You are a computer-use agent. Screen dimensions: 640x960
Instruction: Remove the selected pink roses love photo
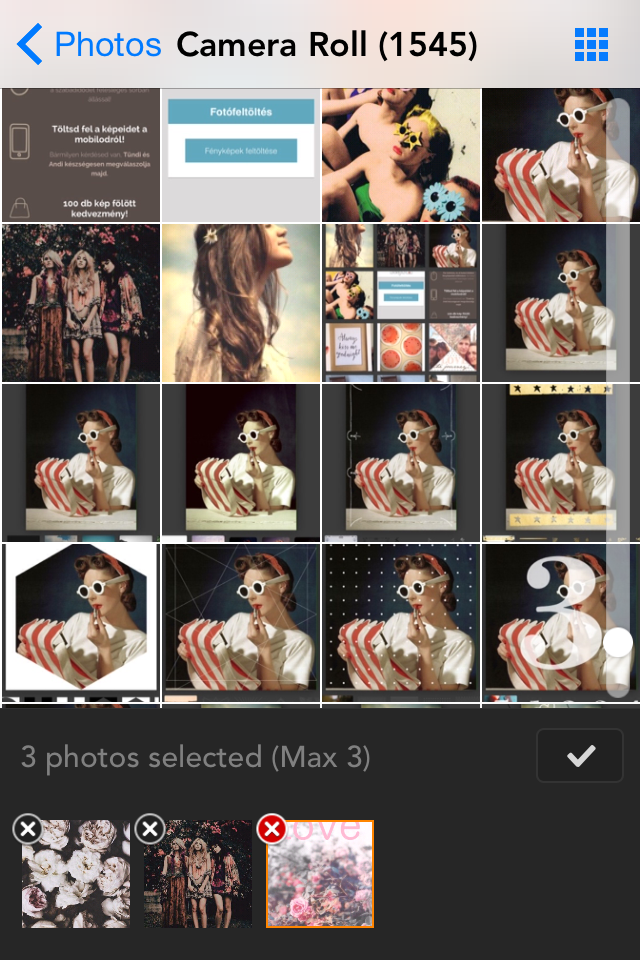(x=271, y=829)
